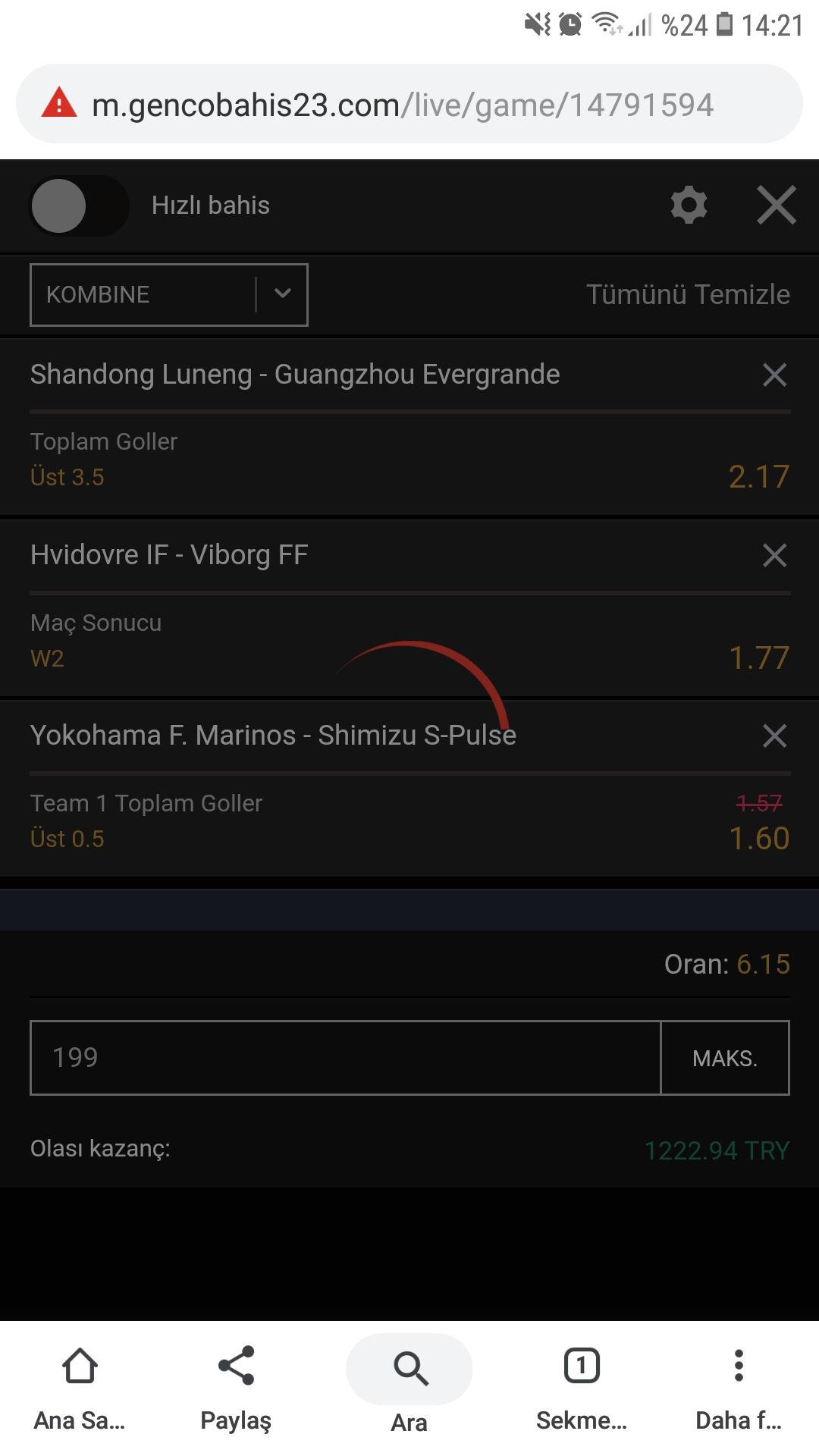This screenshot has width=819, height=1456.
Task: Open the Sekmeler tabs switcher
Action: click(582, 1389)
